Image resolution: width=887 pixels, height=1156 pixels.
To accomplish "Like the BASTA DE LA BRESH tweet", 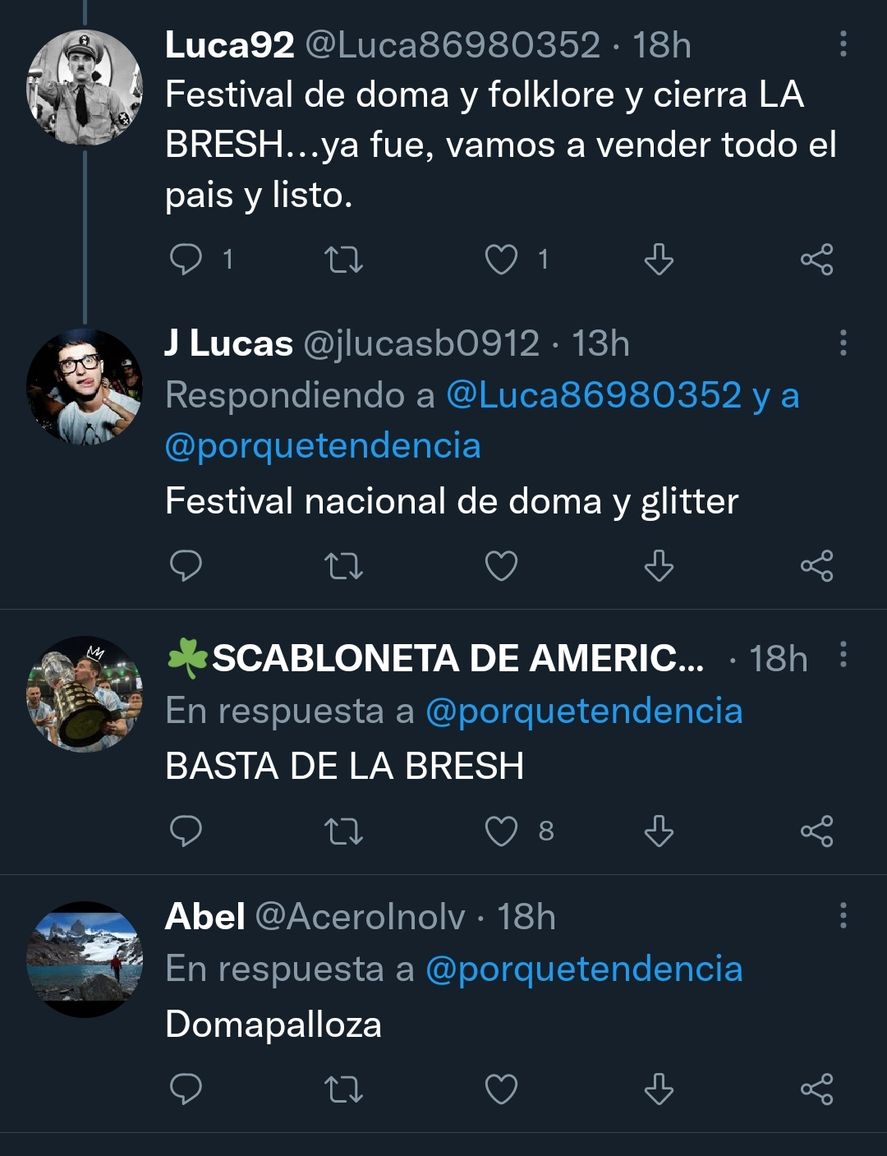I will pyautogui.click(x=501, y=830).
